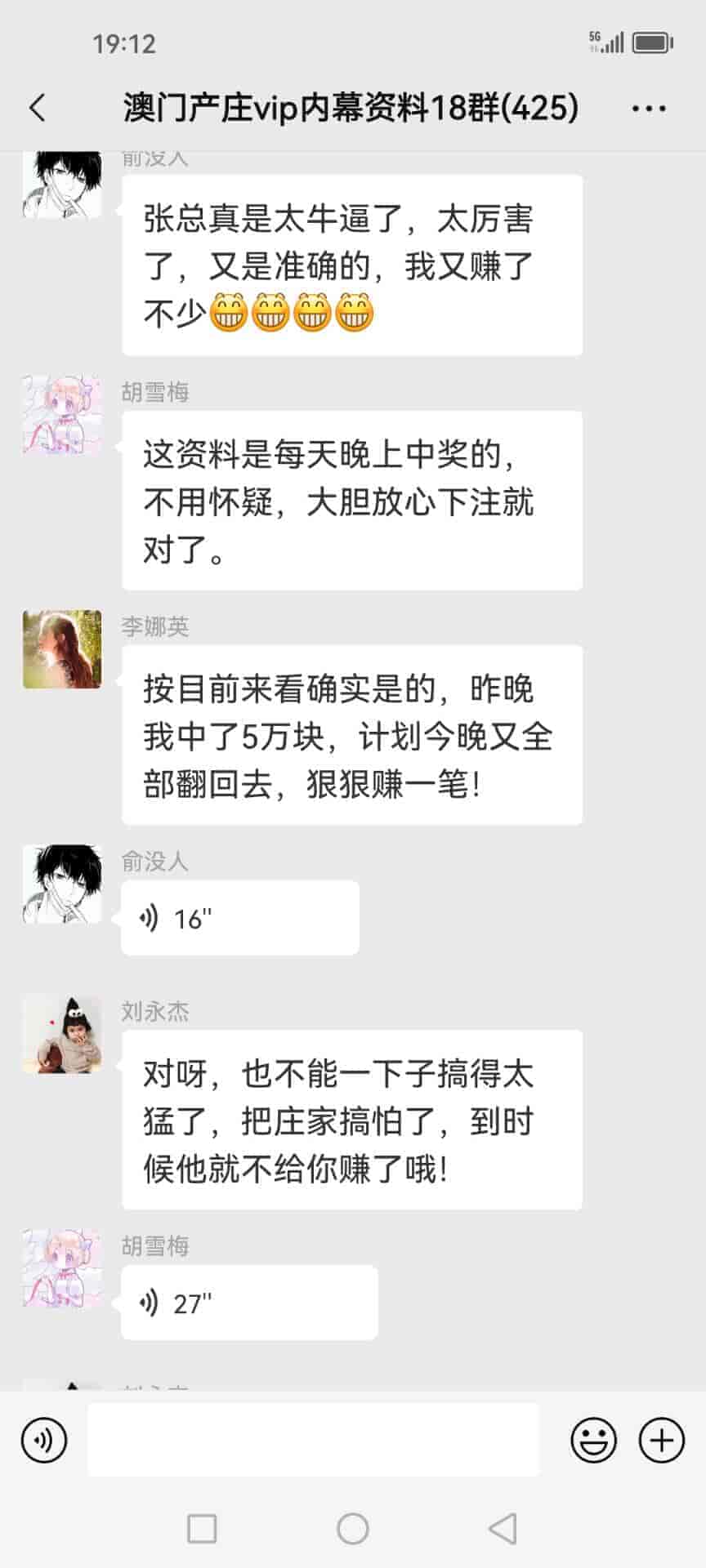Open the emoji picker

tap(593, 1440)
